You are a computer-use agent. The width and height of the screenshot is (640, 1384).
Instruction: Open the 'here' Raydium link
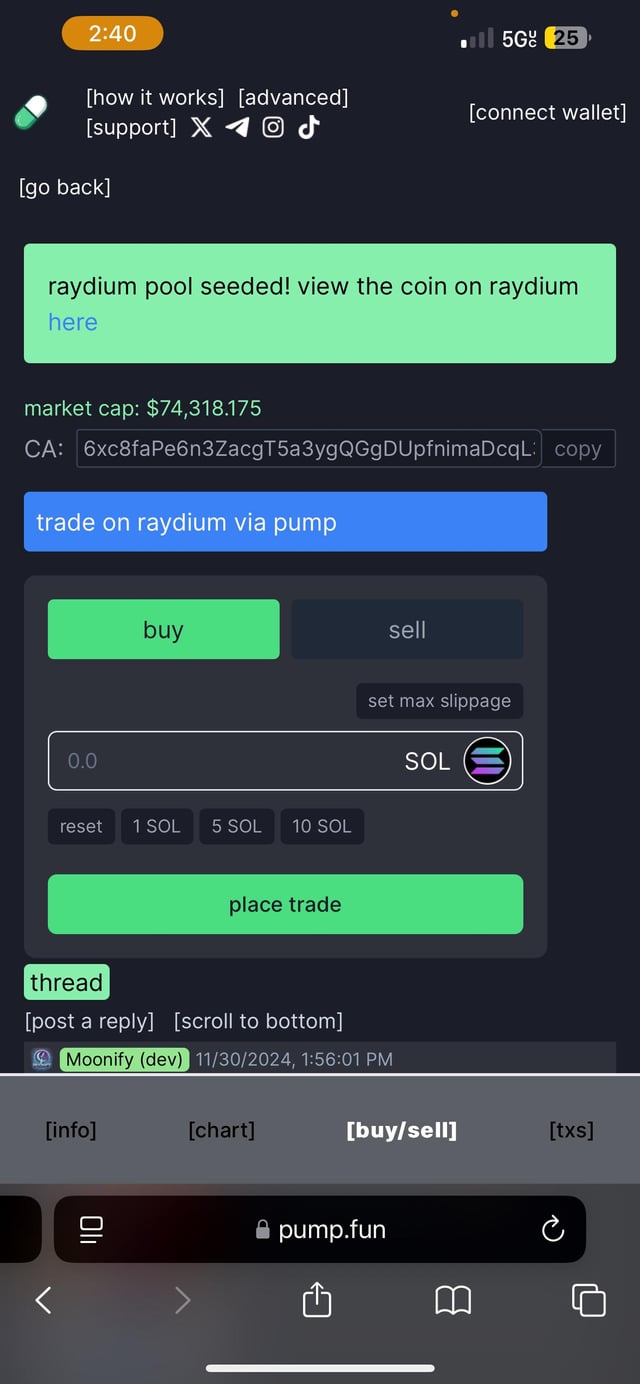(x=73, y=322)
